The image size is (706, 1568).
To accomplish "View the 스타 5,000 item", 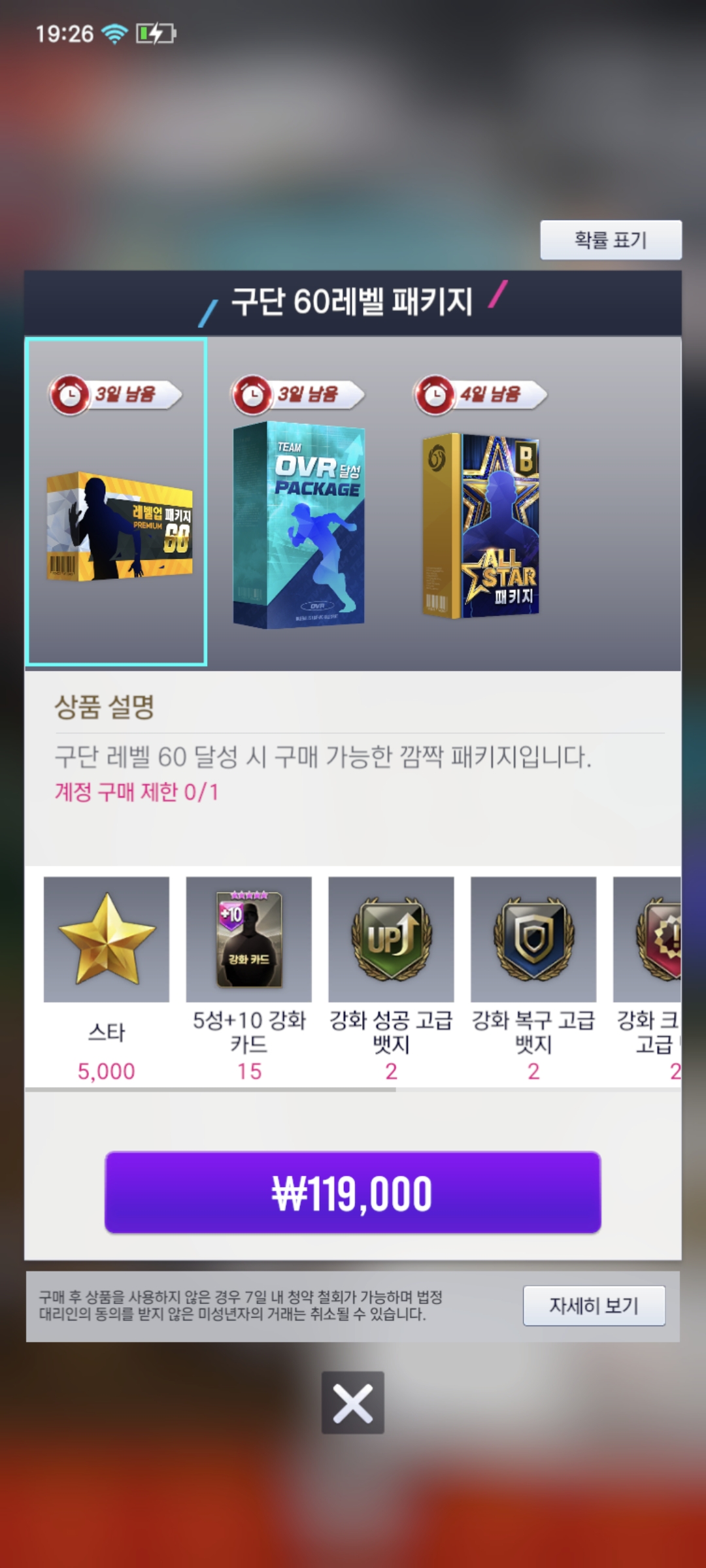I will (107, 939).
